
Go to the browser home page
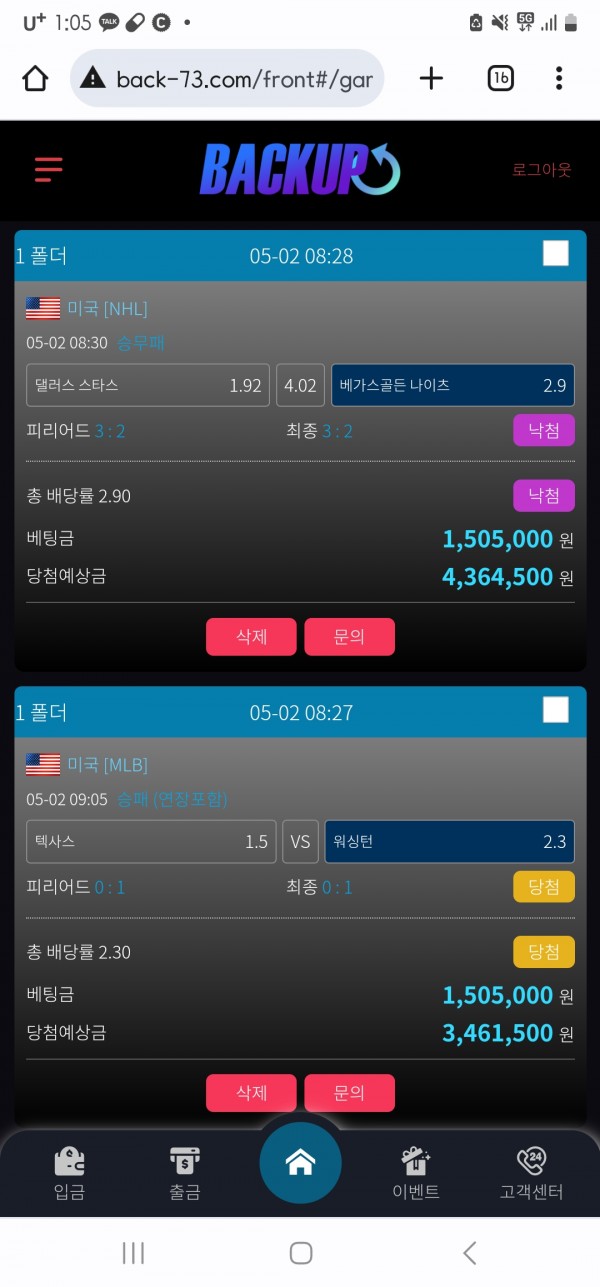[35, 78]
